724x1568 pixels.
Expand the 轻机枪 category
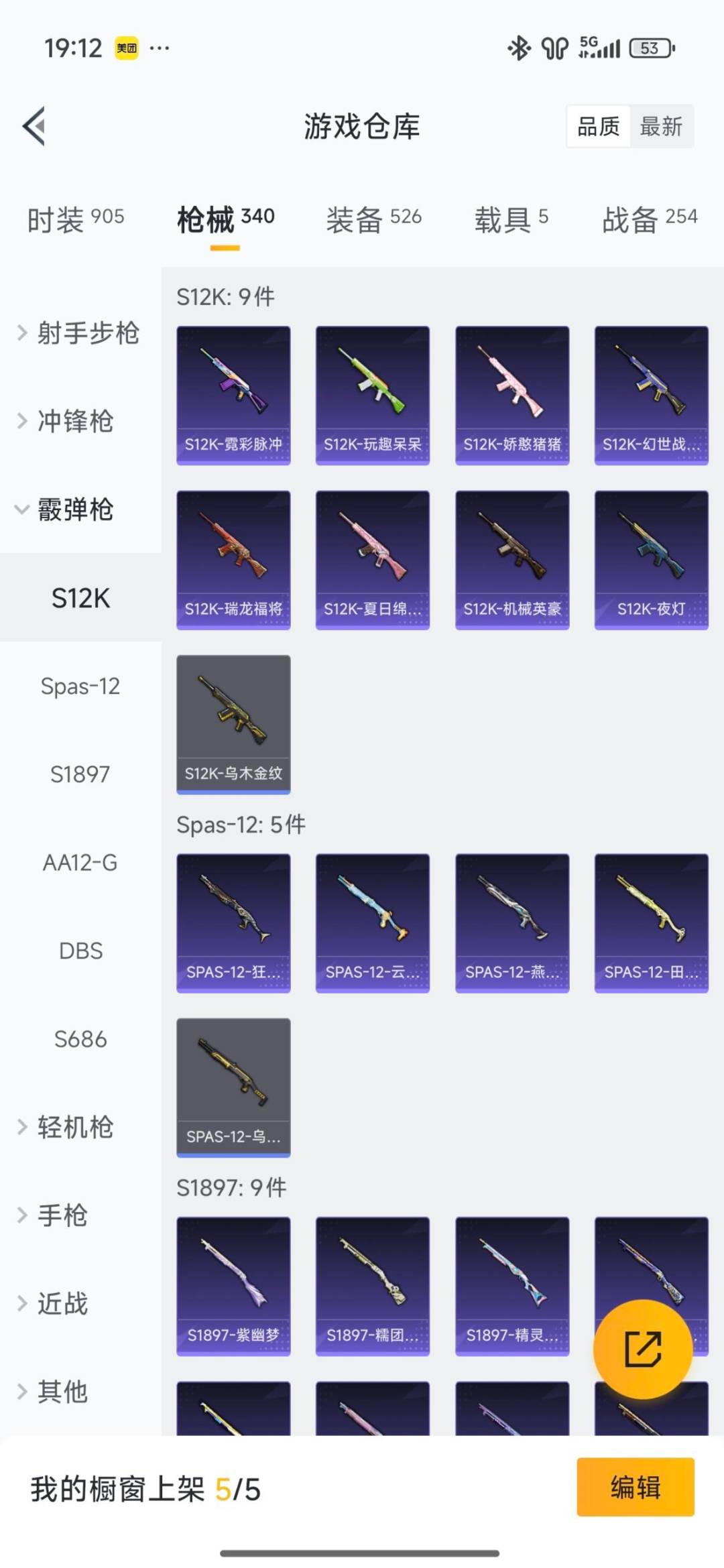pos(67,1127)
